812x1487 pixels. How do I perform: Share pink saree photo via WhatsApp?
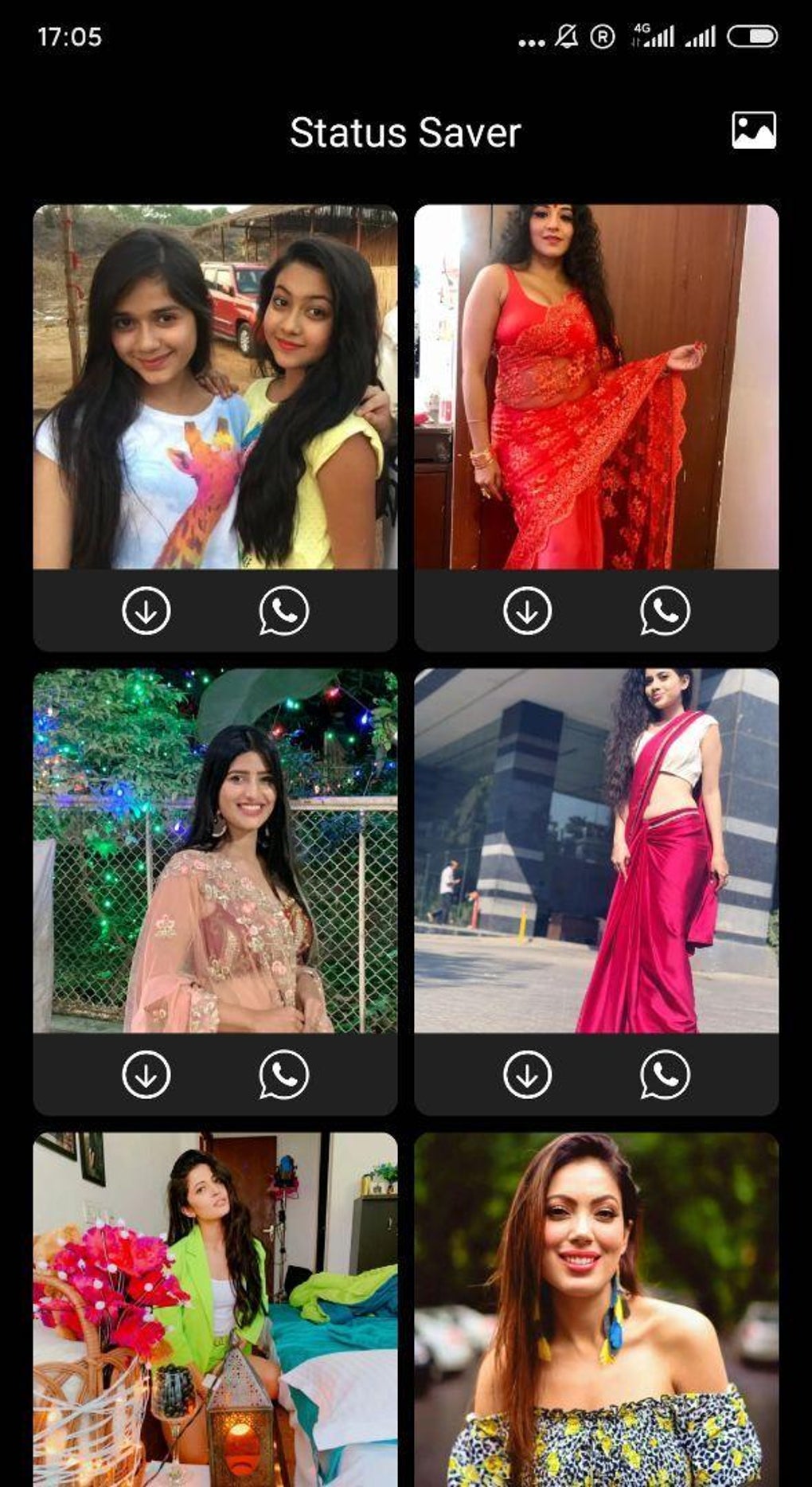tap(665, 1074)
